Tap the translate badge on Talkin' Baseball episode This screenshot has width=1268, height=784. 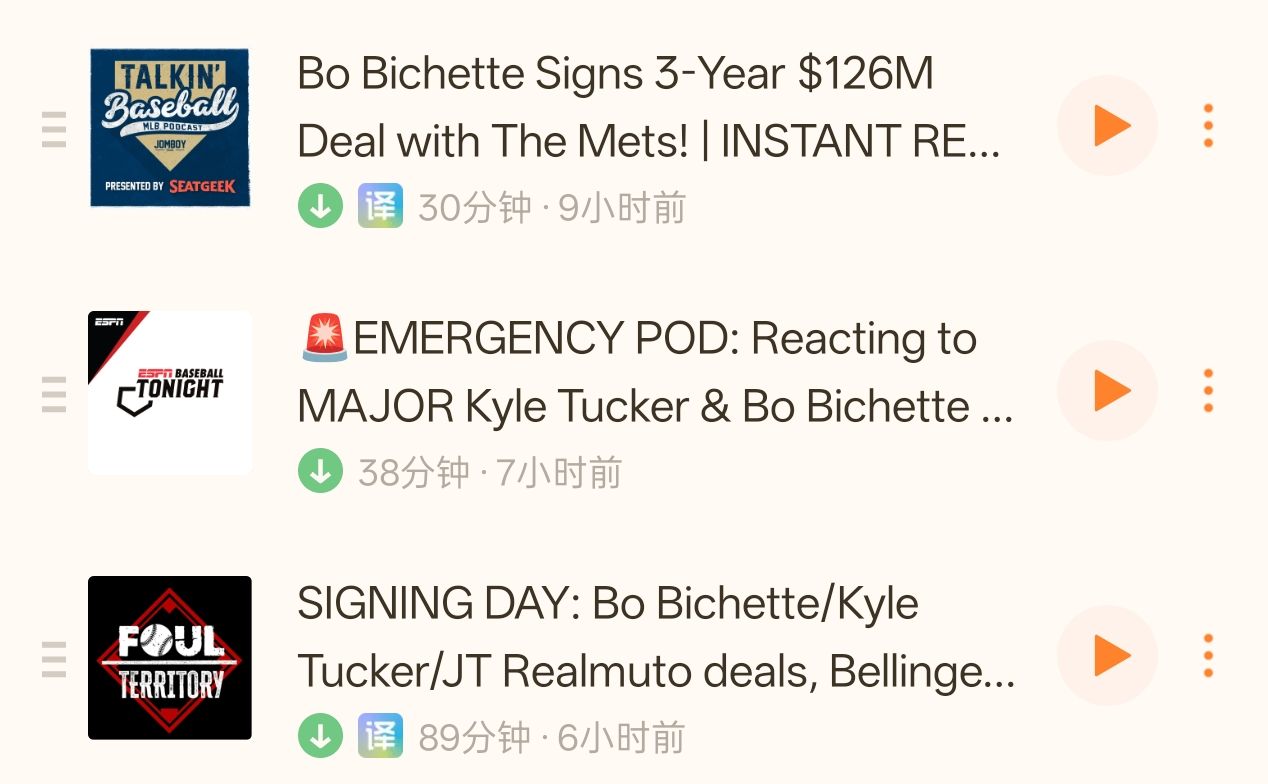point(380,207)
